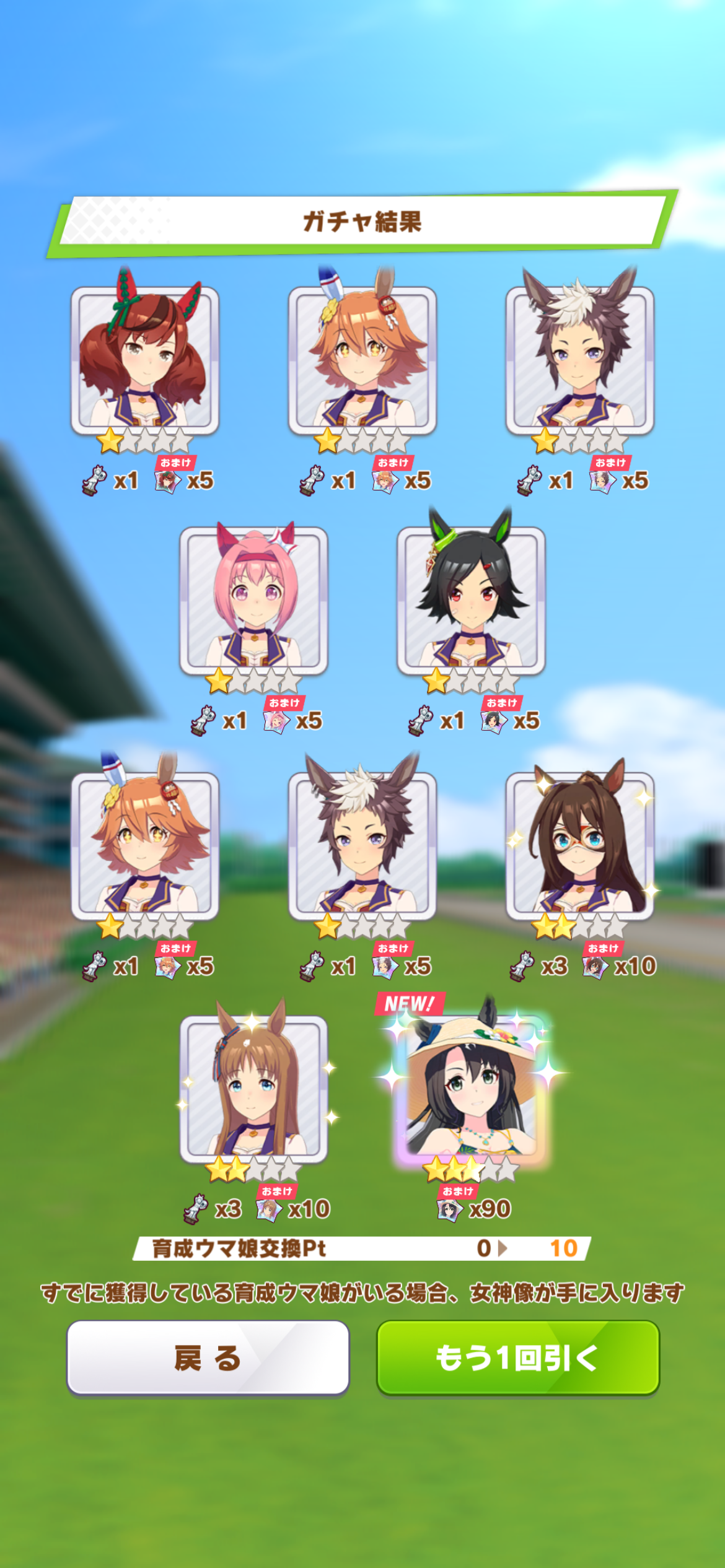Select the black-haired green-eared character card
The image size is (725, 1568).
pos(472,601)
